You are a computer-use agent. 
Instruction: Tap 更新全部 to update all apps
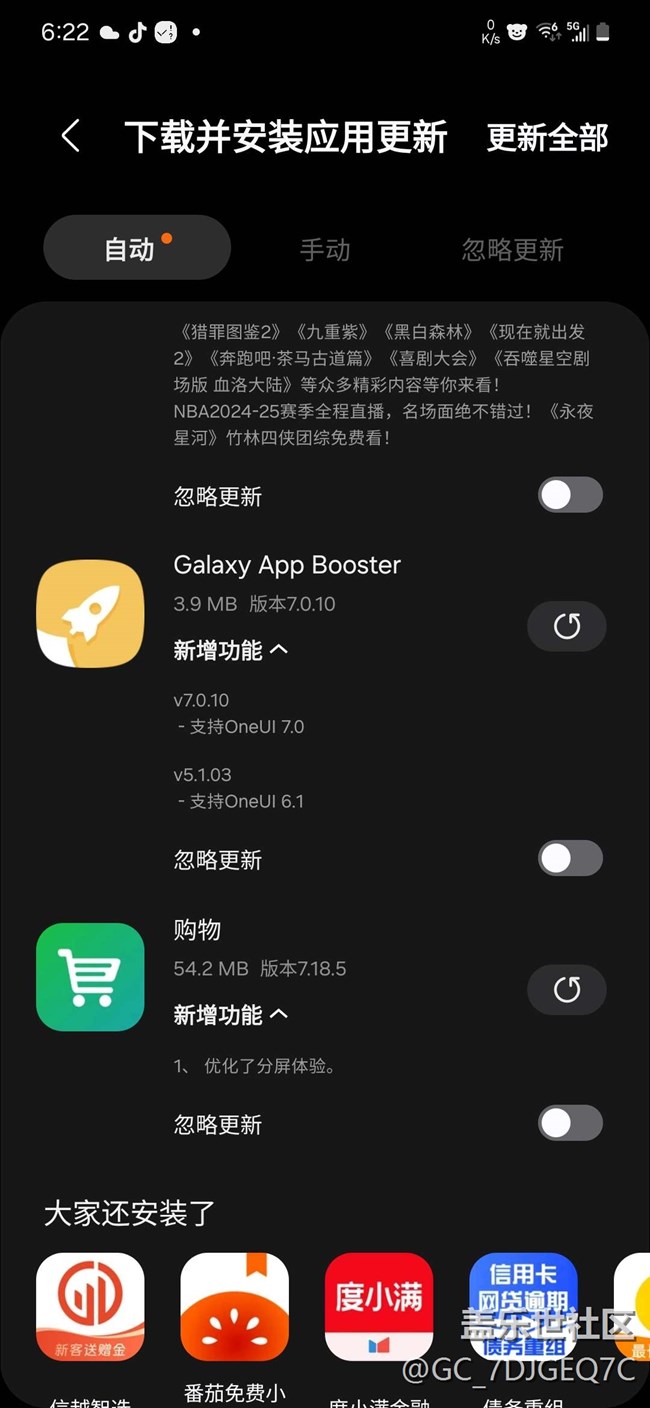[547, 138]
